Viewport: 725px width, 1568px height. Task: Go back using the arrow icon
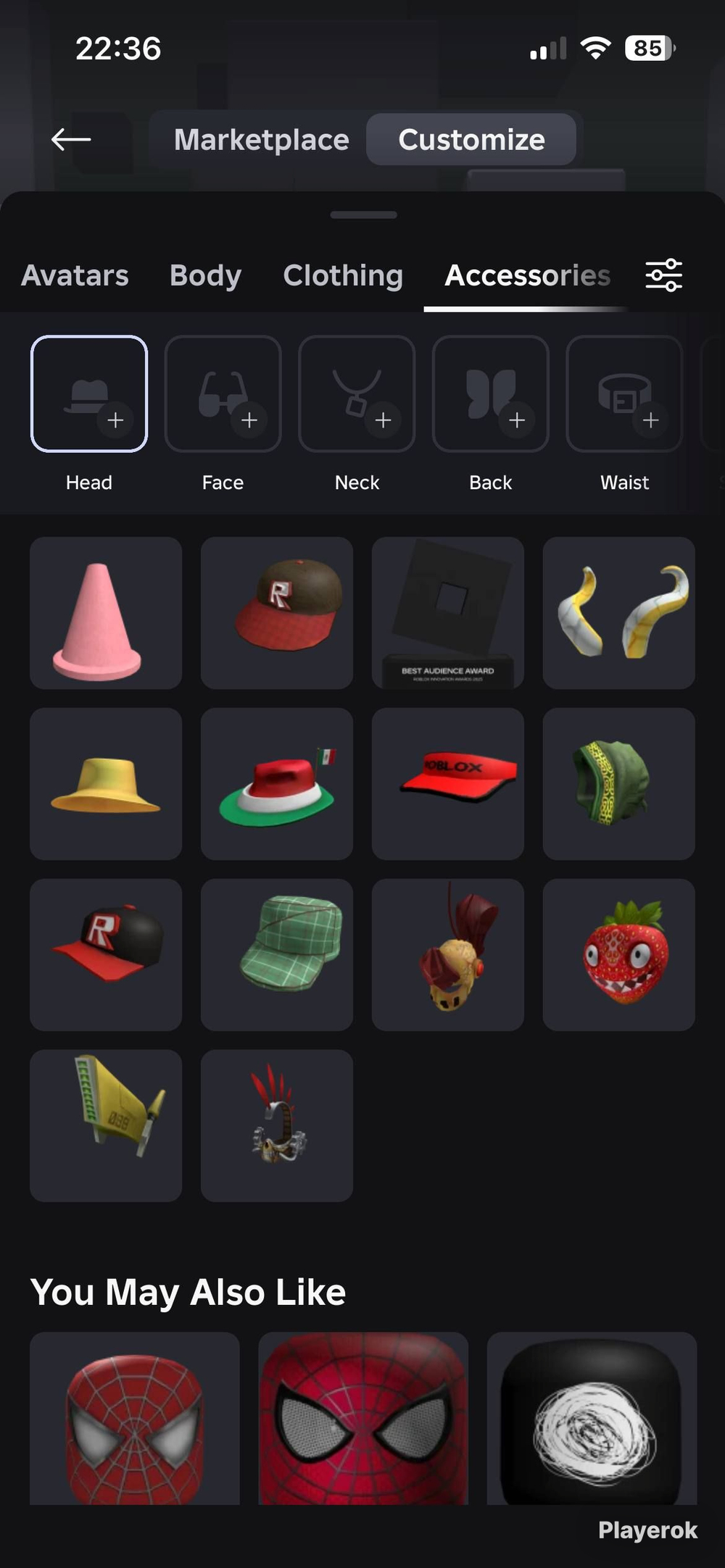tap(71, 139)
